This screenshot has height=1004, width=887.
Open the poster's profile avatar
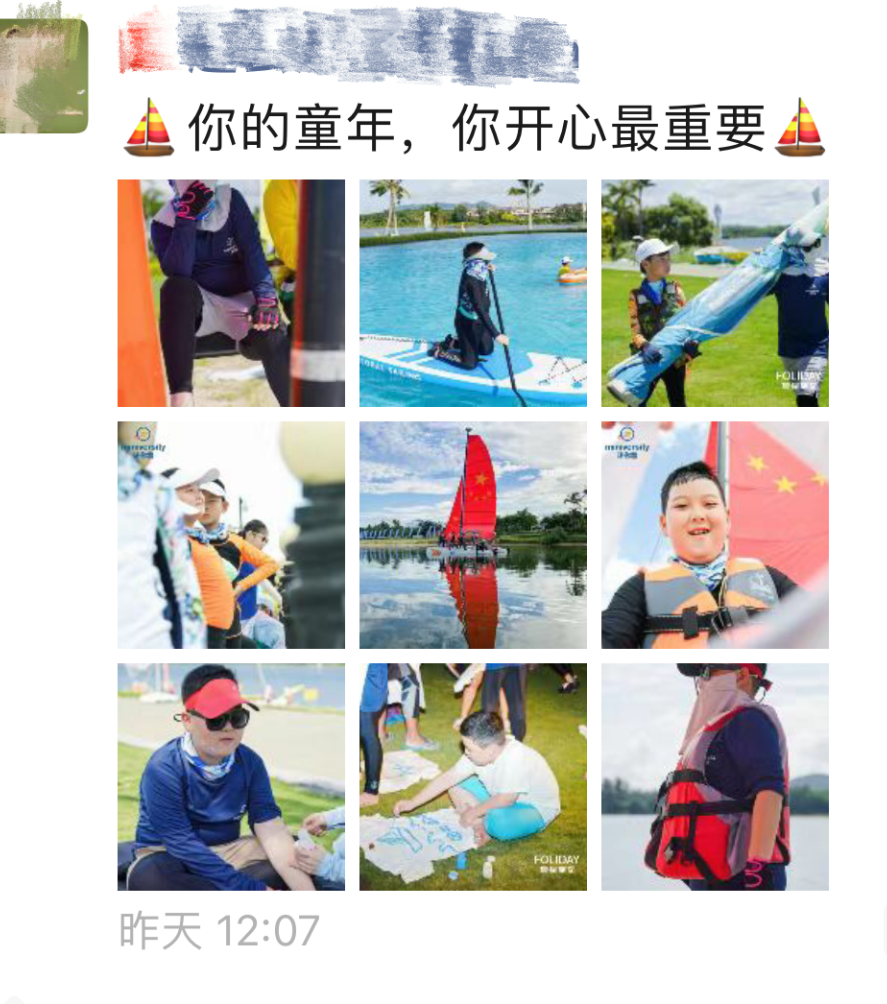coord(43,76)
